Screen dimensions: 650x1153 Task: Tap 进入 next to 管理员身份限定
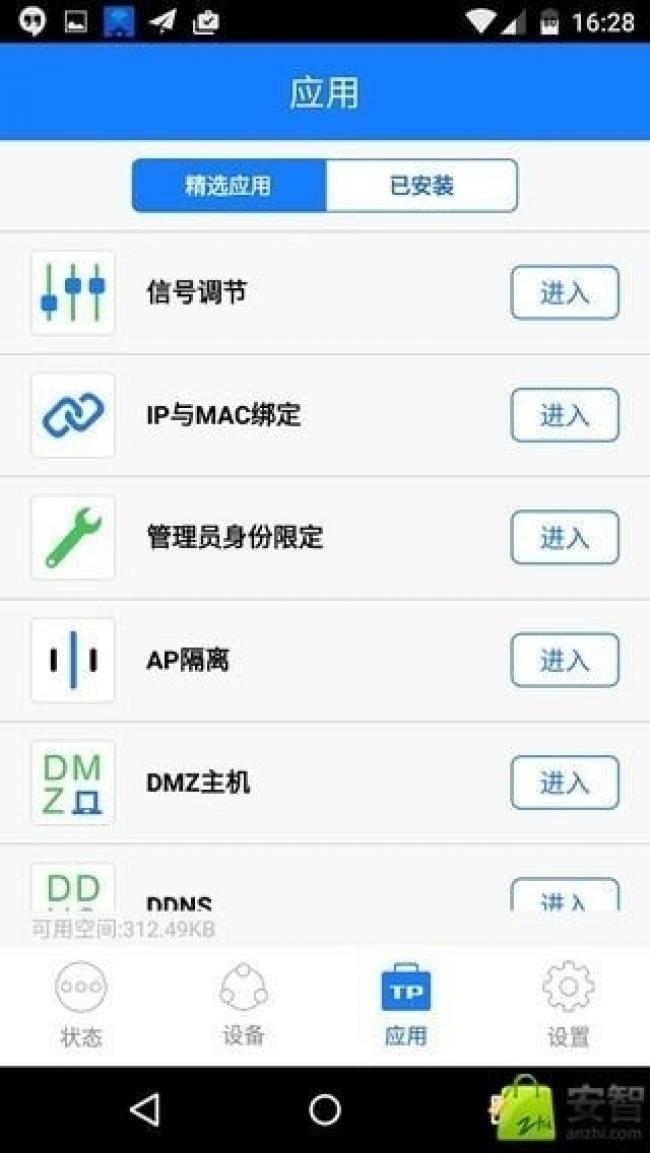pyautogui.click(x=564, y=538)
